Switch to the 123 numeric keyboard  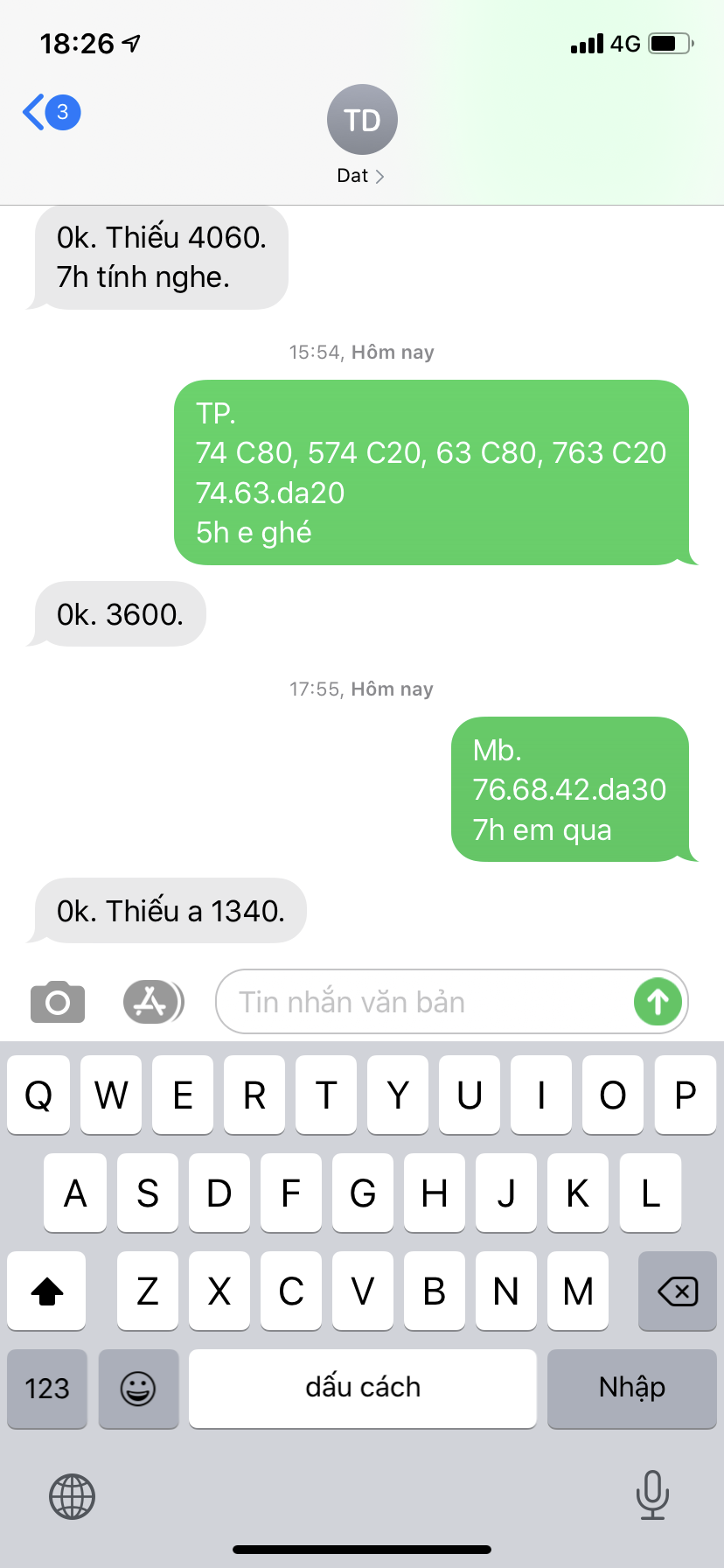coord(47,1389)
